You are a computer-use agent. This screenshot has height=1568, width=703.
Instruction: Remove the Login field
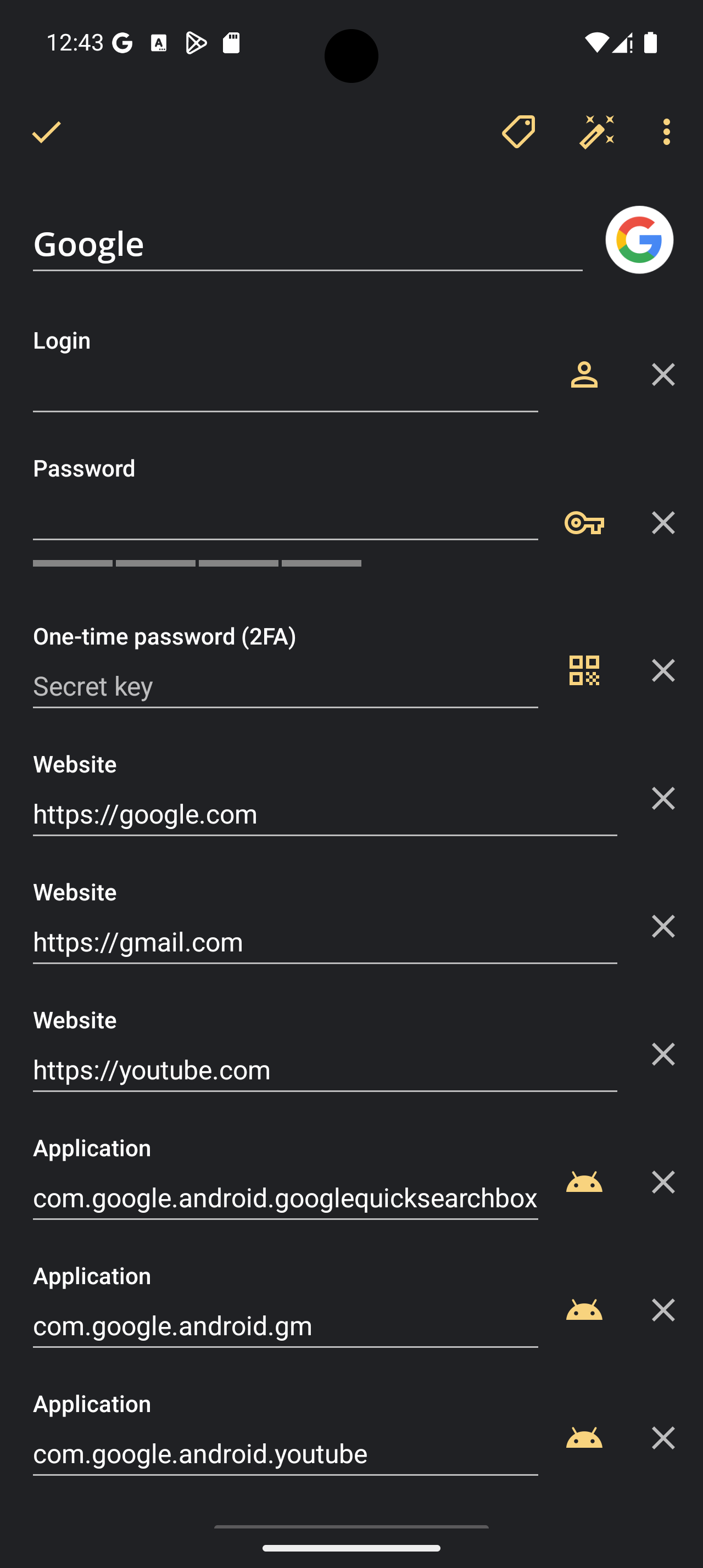pyautogui.click(x=663, y=374)
